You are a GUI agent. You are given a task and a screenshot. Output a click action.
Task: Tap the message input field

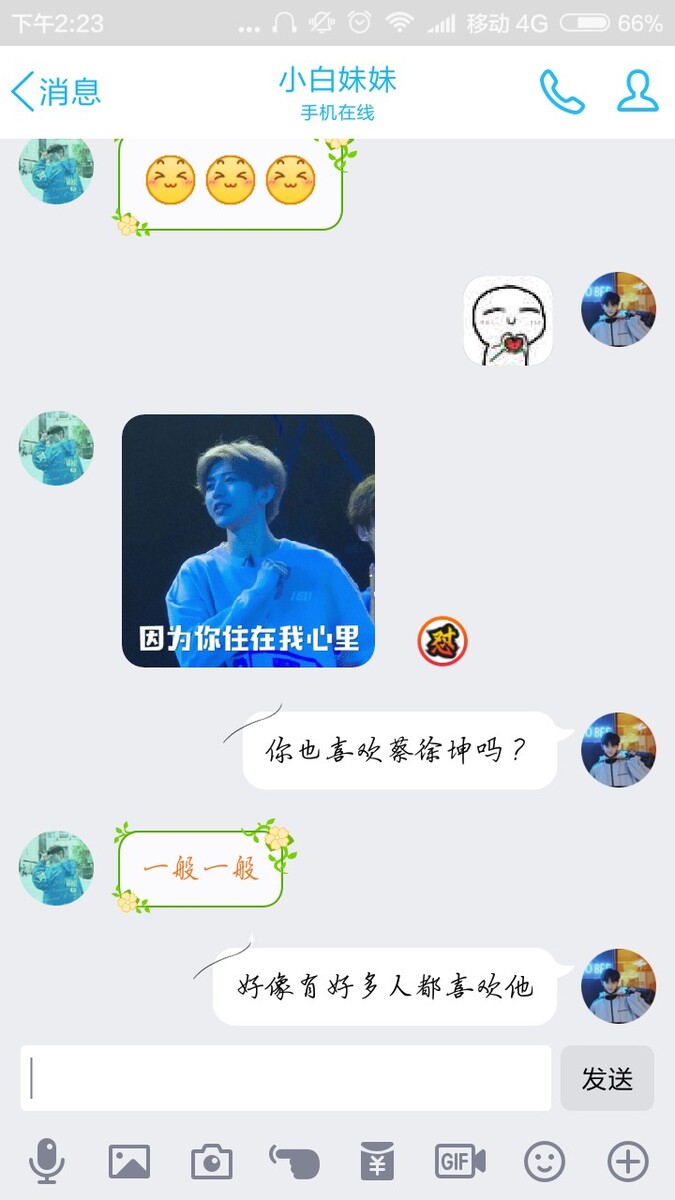(286, 1078)
